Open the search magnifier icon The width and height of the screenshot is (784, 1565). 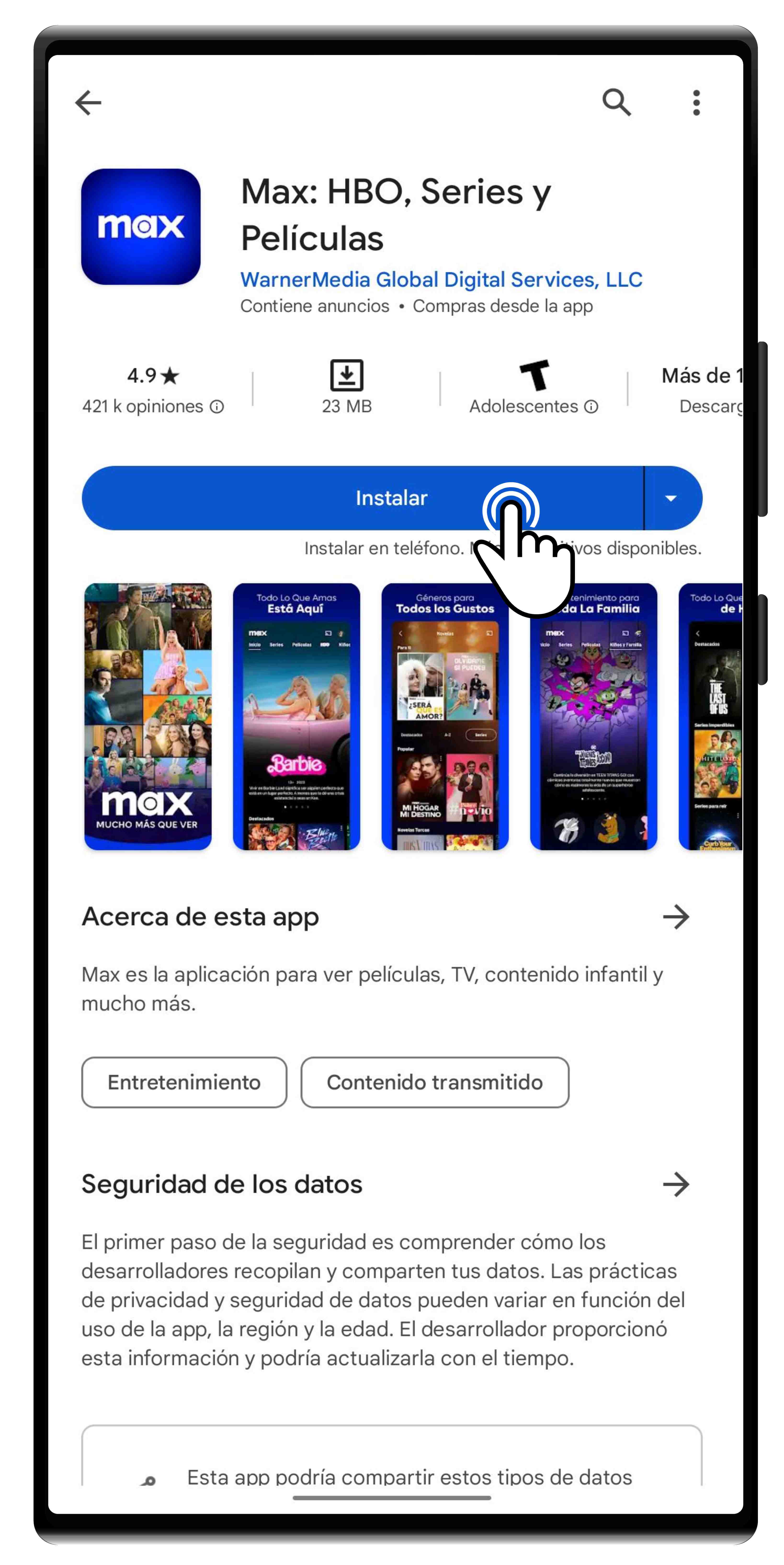click(x=616, y=102)
